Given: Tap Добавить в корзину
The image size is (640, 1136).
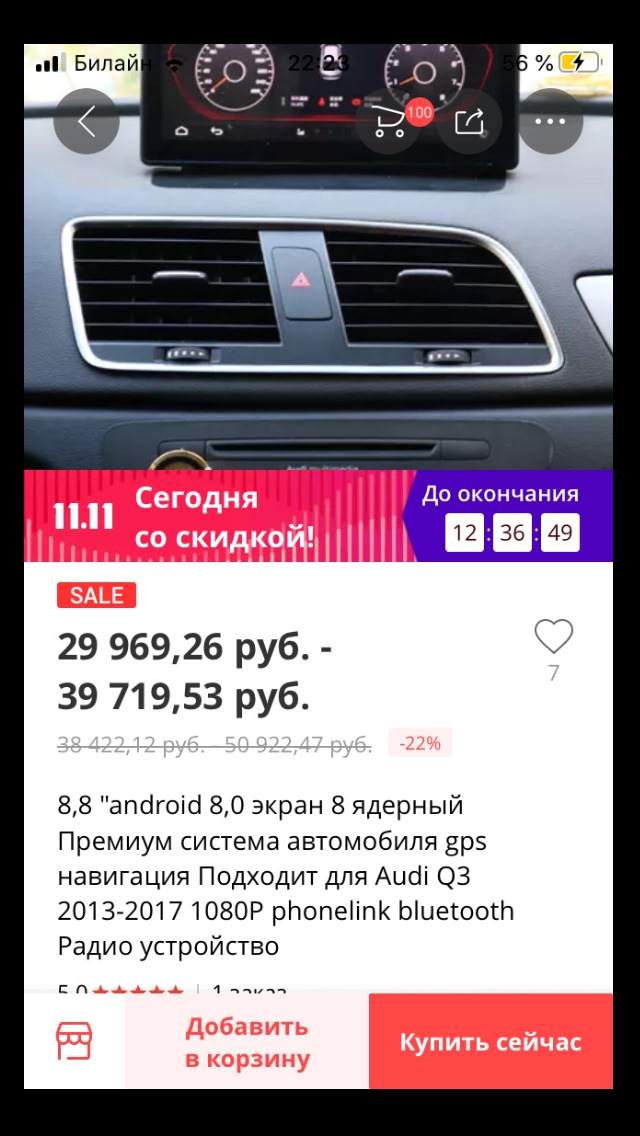Looking at the screenshot, I should (x=247, y=1042).
